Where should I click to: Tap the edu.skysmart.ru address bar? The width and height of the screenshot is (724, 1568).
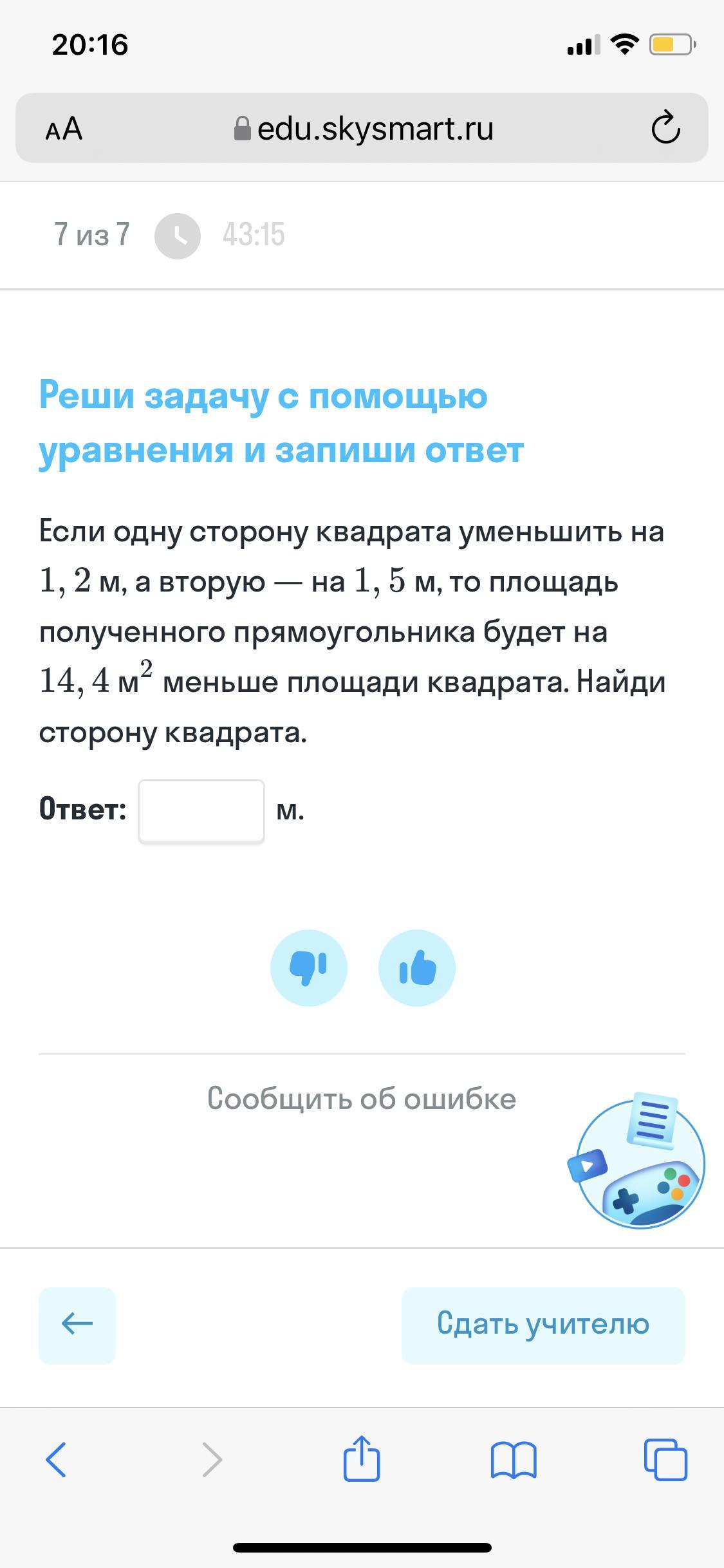coord(364,128)
